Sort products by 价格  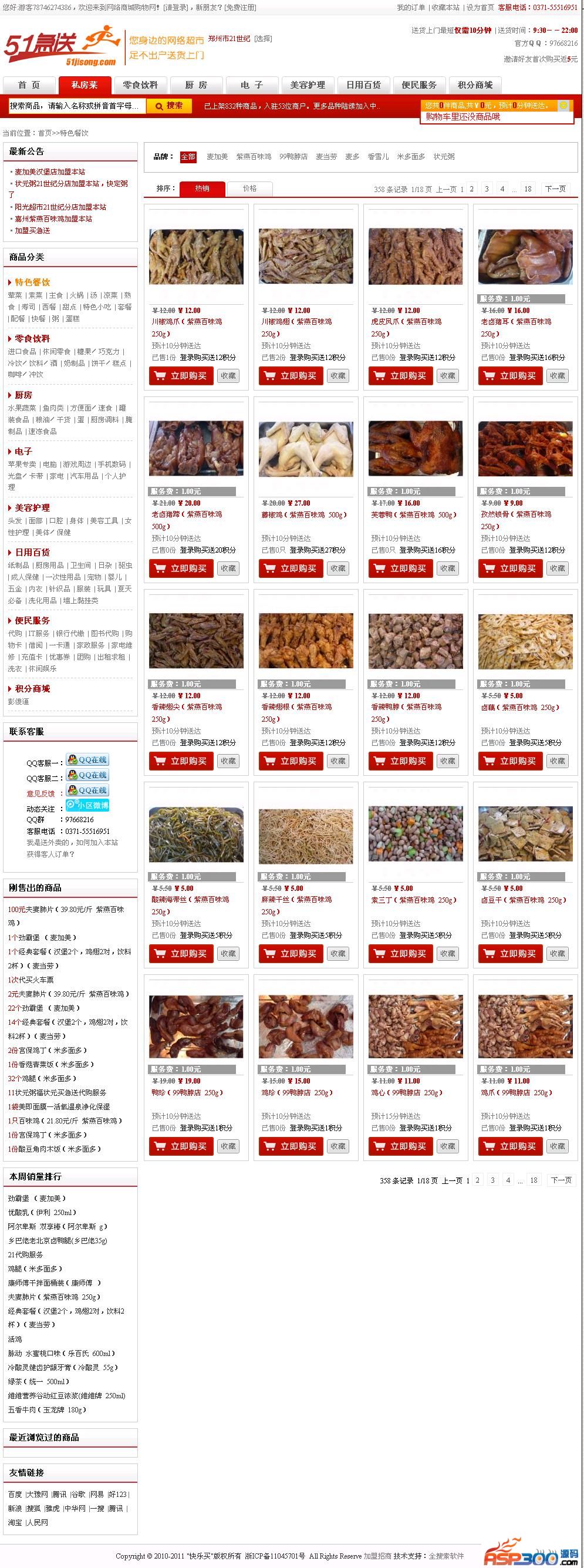tap(249, 189)
